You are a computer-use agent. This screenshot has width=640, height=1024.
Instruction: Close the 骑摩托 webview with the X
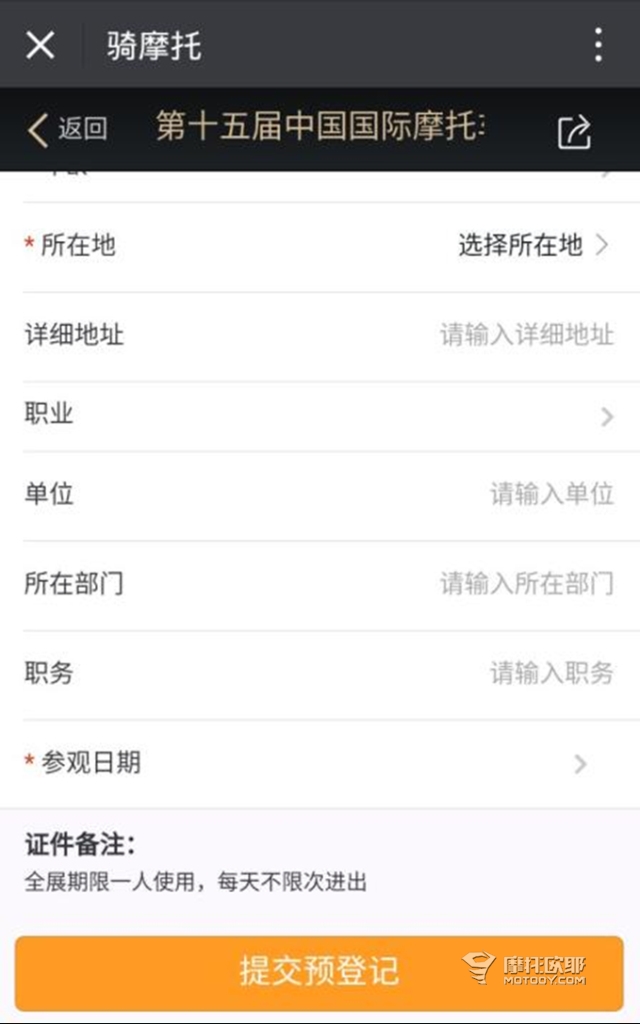40,45
